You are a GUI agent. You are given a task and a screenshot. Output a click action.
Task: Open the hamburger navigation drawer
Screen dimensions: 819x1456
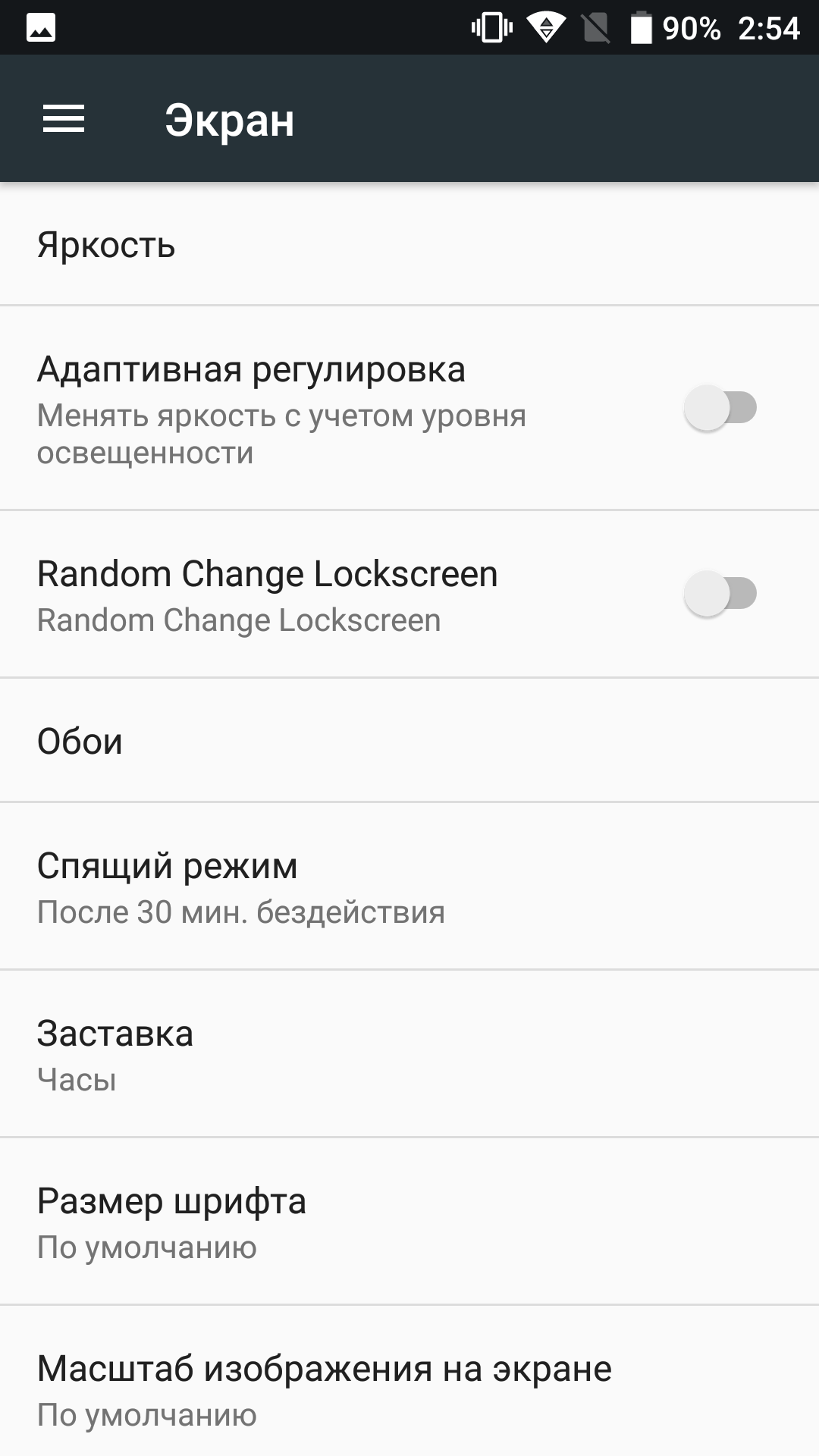(64, 119)
